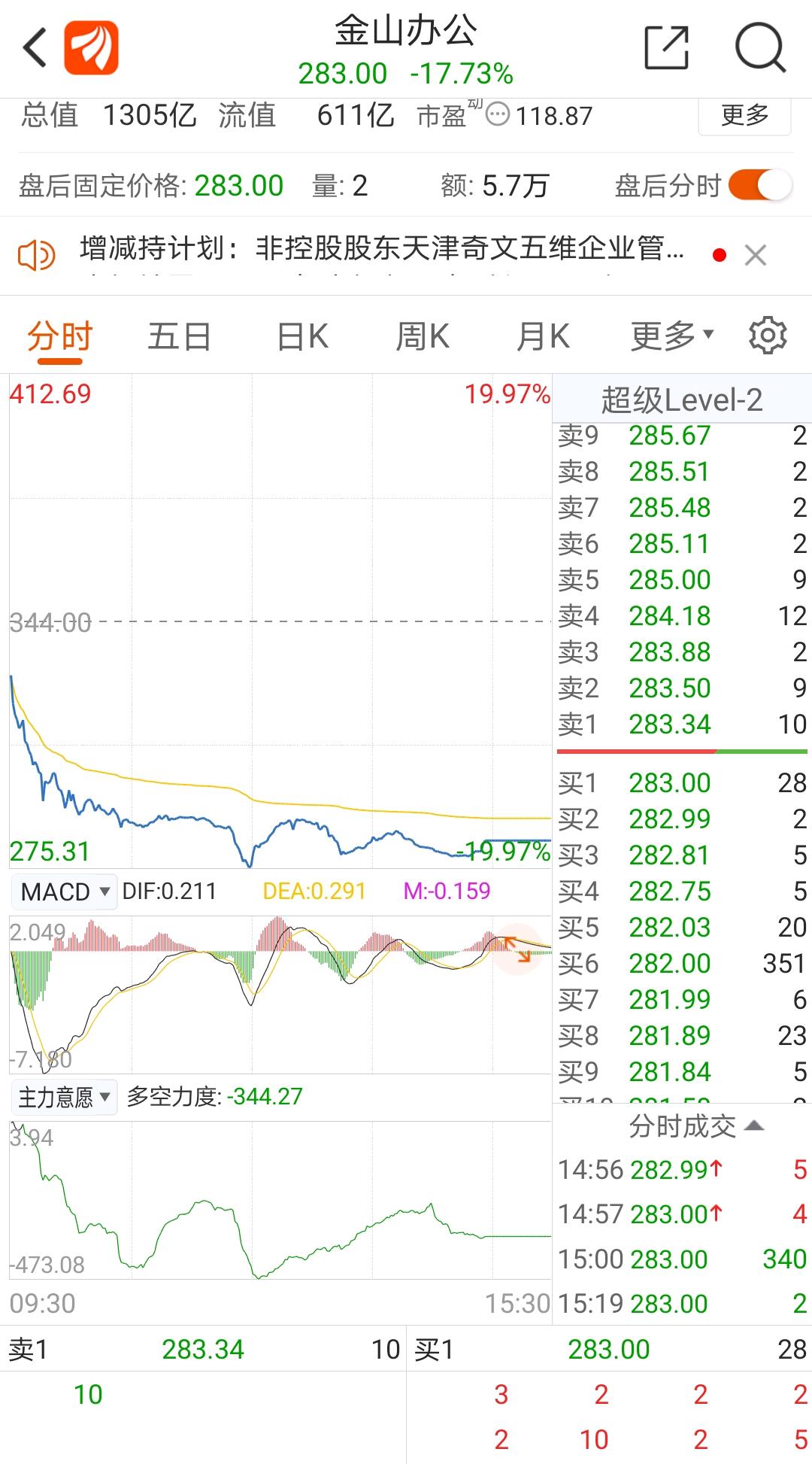Switch to the 周K chart tab

[423, 336]
